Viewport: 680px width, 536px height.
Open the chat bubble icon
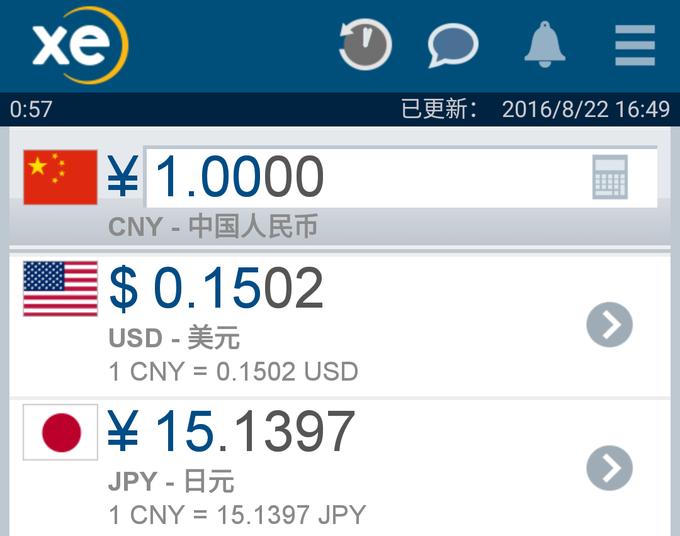pos(453,45)
